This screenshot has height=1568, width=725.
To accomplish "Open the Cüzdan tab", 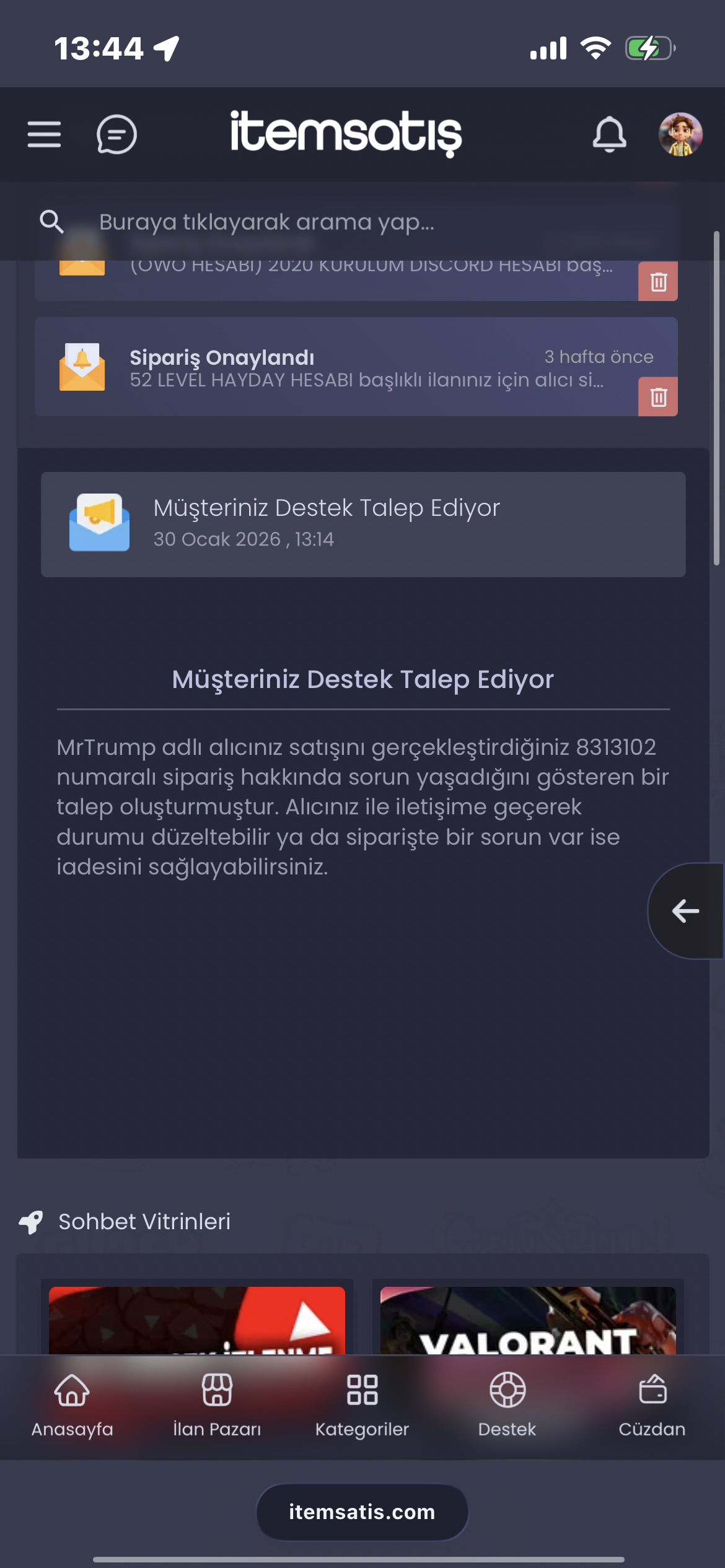I will pos(652,1406).
